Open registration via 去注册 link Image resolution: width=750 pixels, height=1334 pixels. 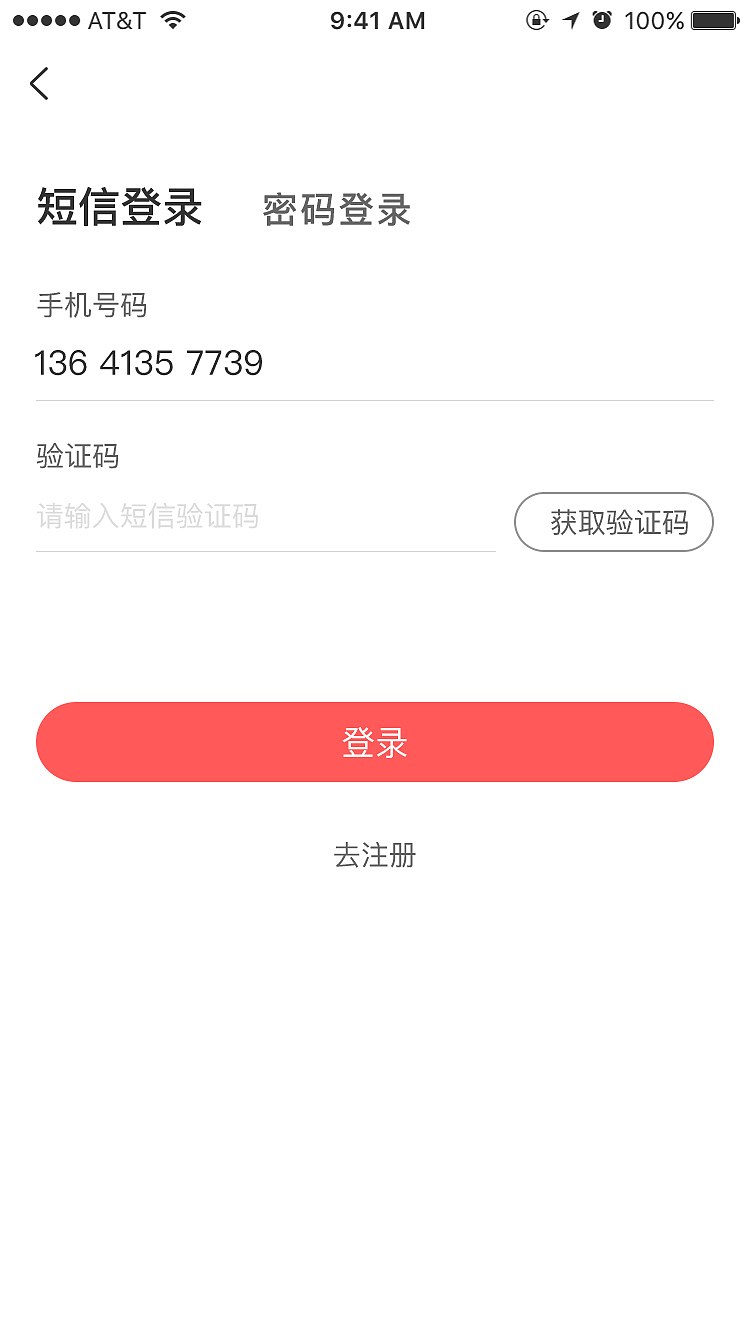[375, 856]
